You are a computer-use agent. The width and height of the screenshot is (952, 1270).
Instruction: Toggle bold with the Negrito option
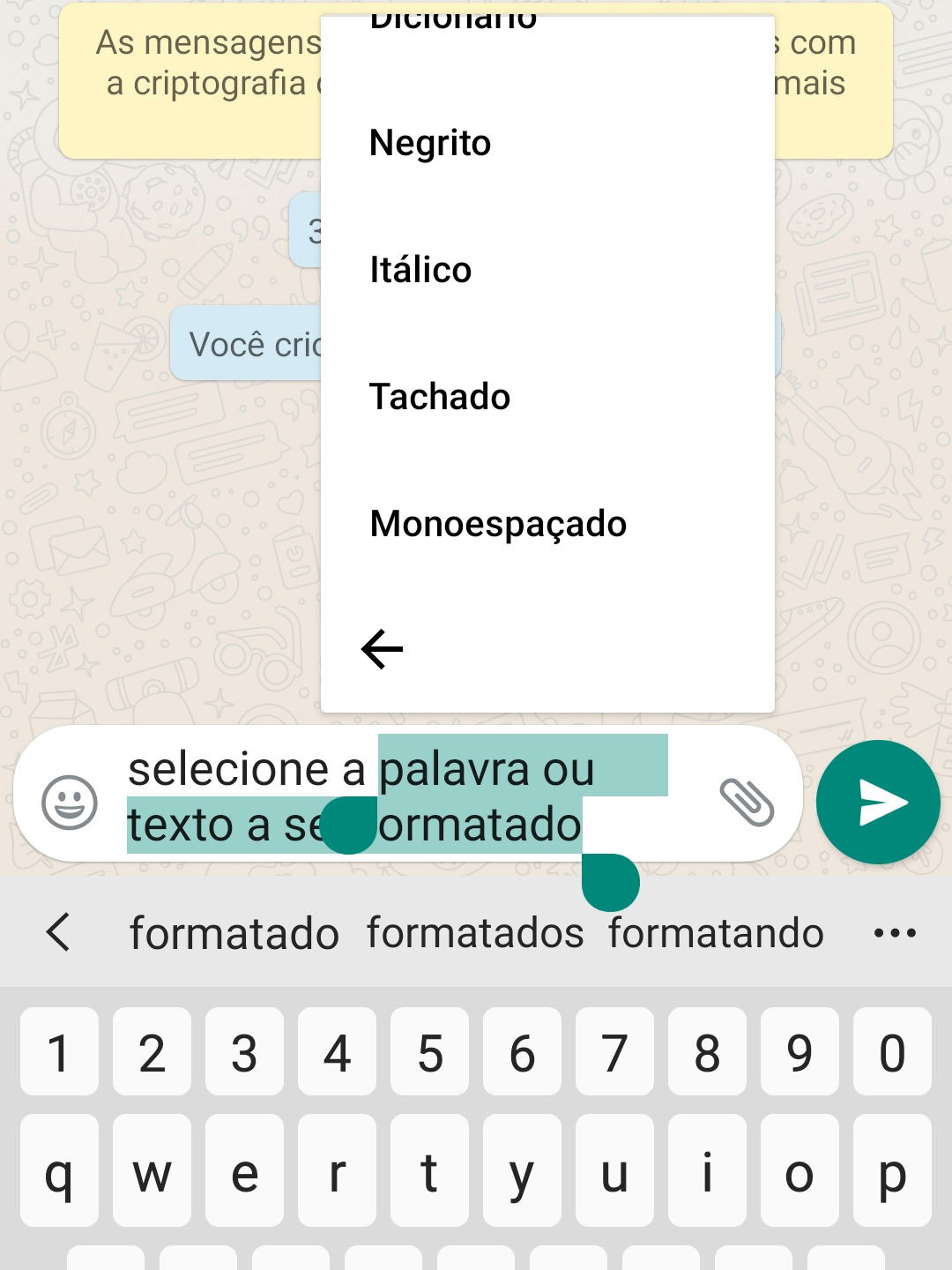[x=430, y=142]
